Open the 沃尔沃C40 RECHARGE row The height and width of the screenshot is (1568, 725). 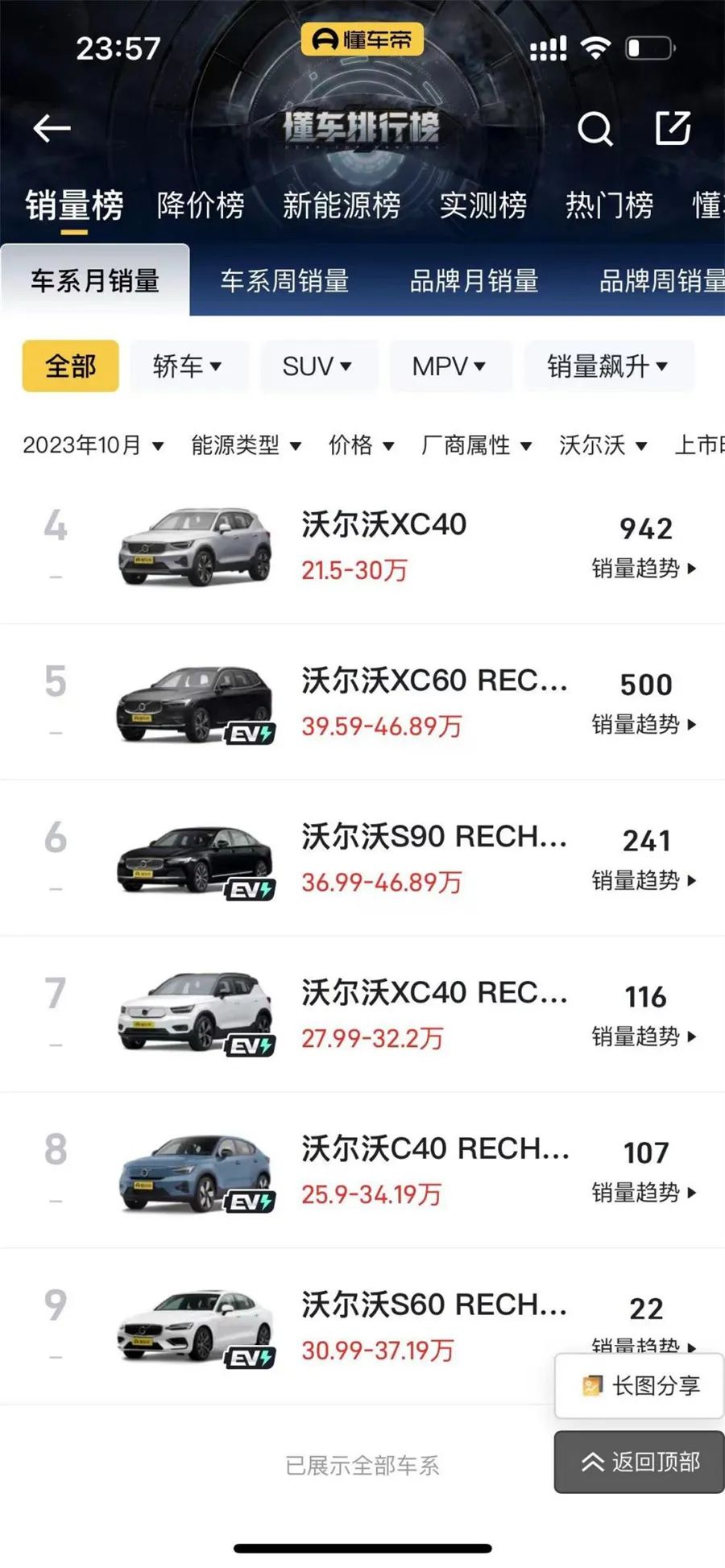pos(435,1169)
